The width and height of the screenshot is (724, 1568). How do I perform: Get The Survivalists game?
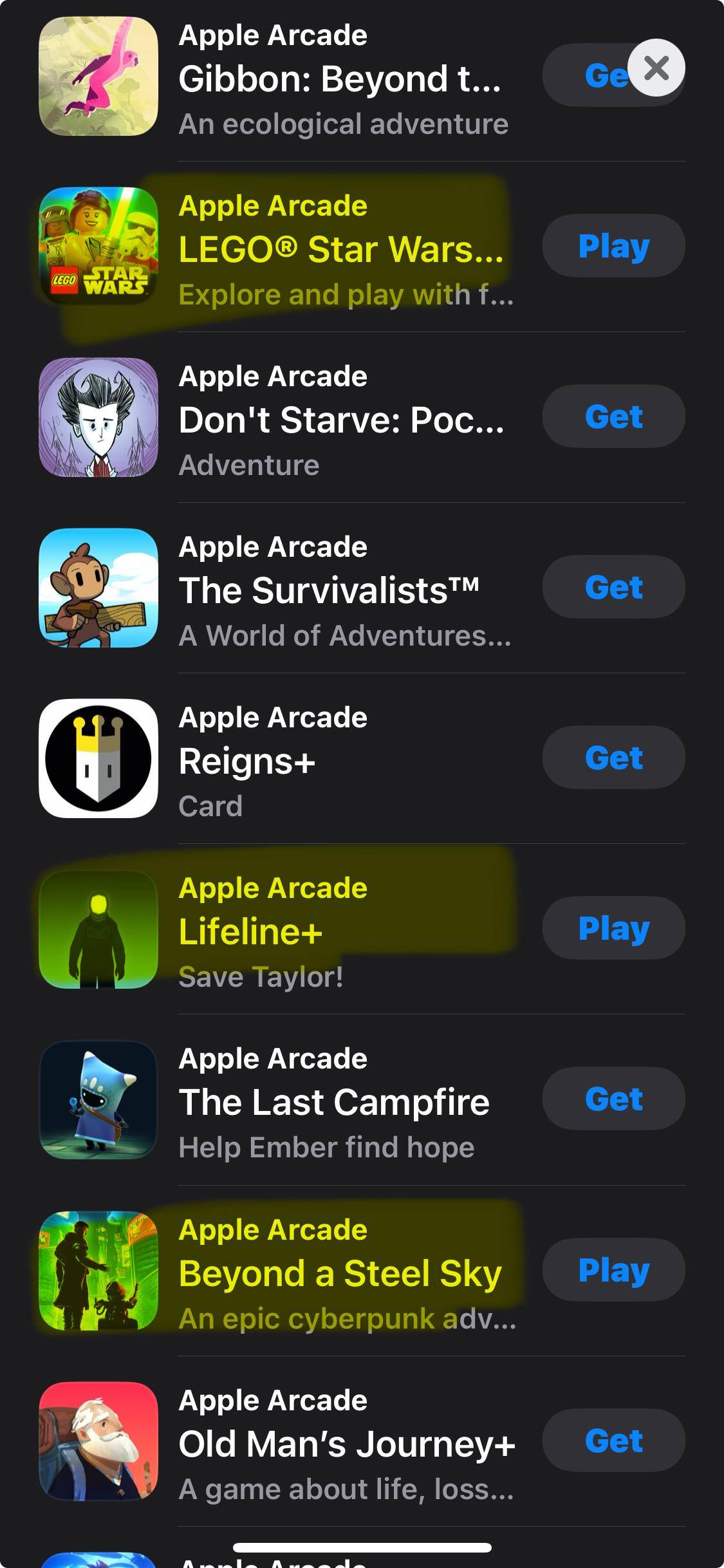(x=613, y=587)
